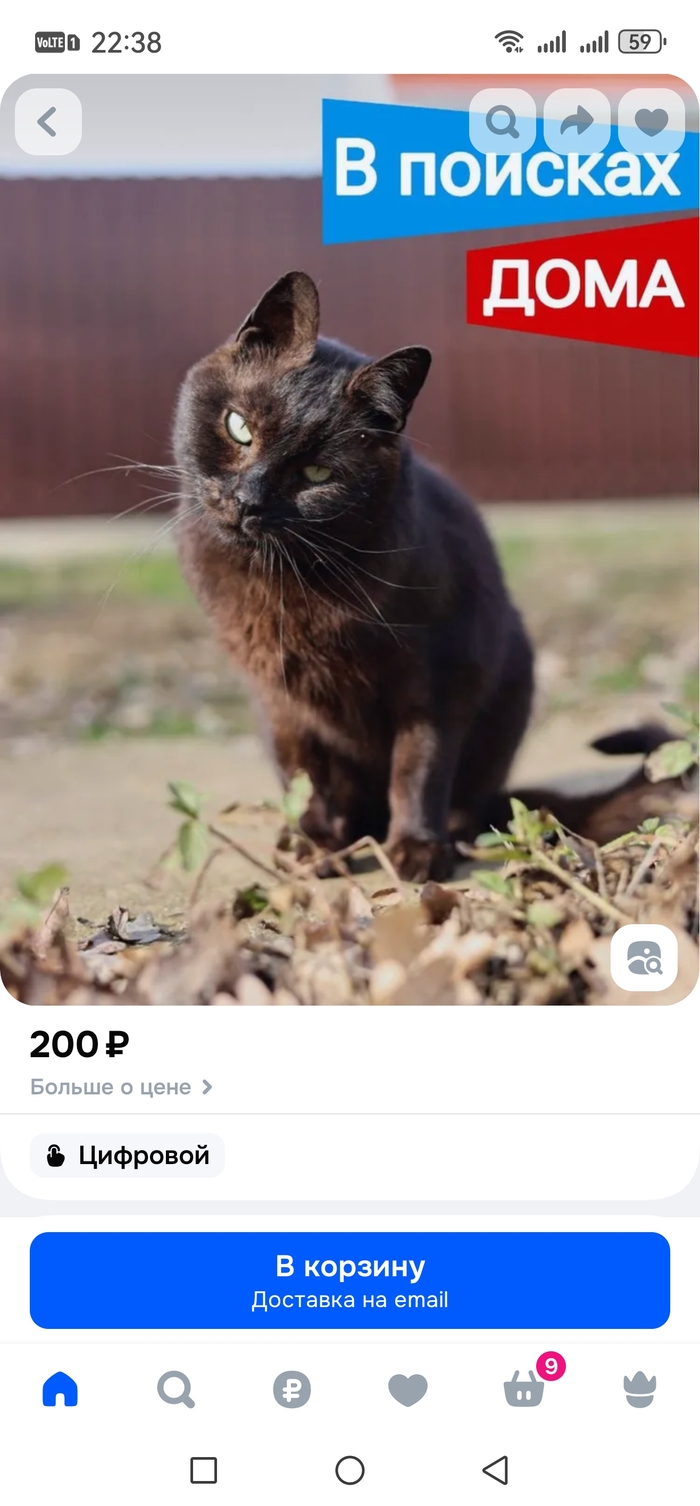Add to cart with 'В корзину'
The height and width of the screenshot is (1506, 700).
(350, 1280)
